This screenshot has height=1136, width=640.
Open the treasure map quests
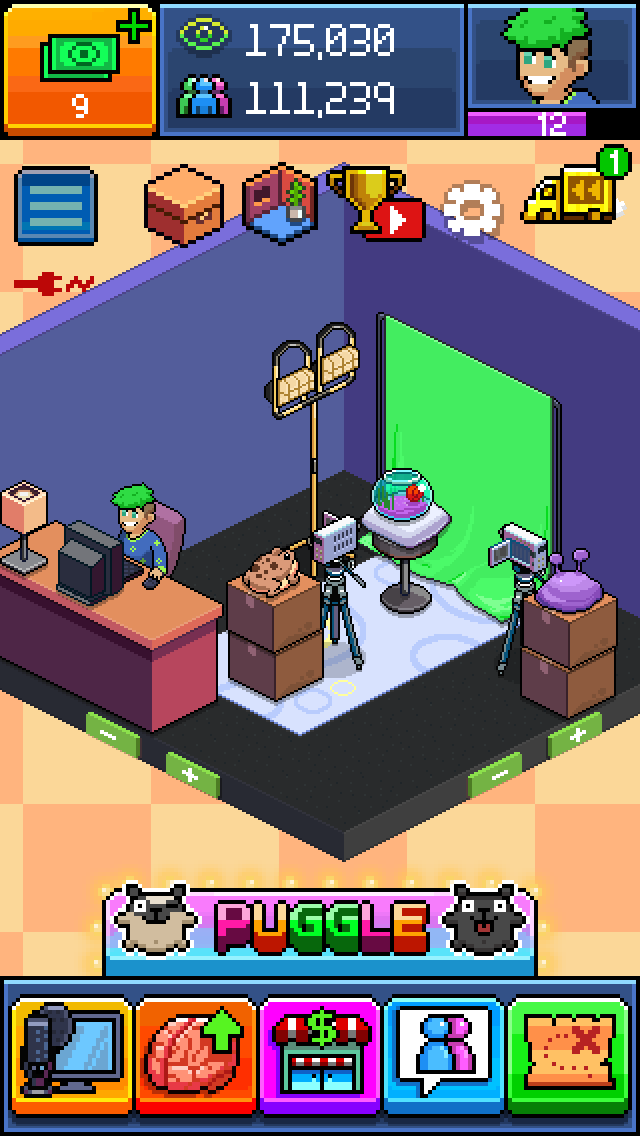[568, 1056]
